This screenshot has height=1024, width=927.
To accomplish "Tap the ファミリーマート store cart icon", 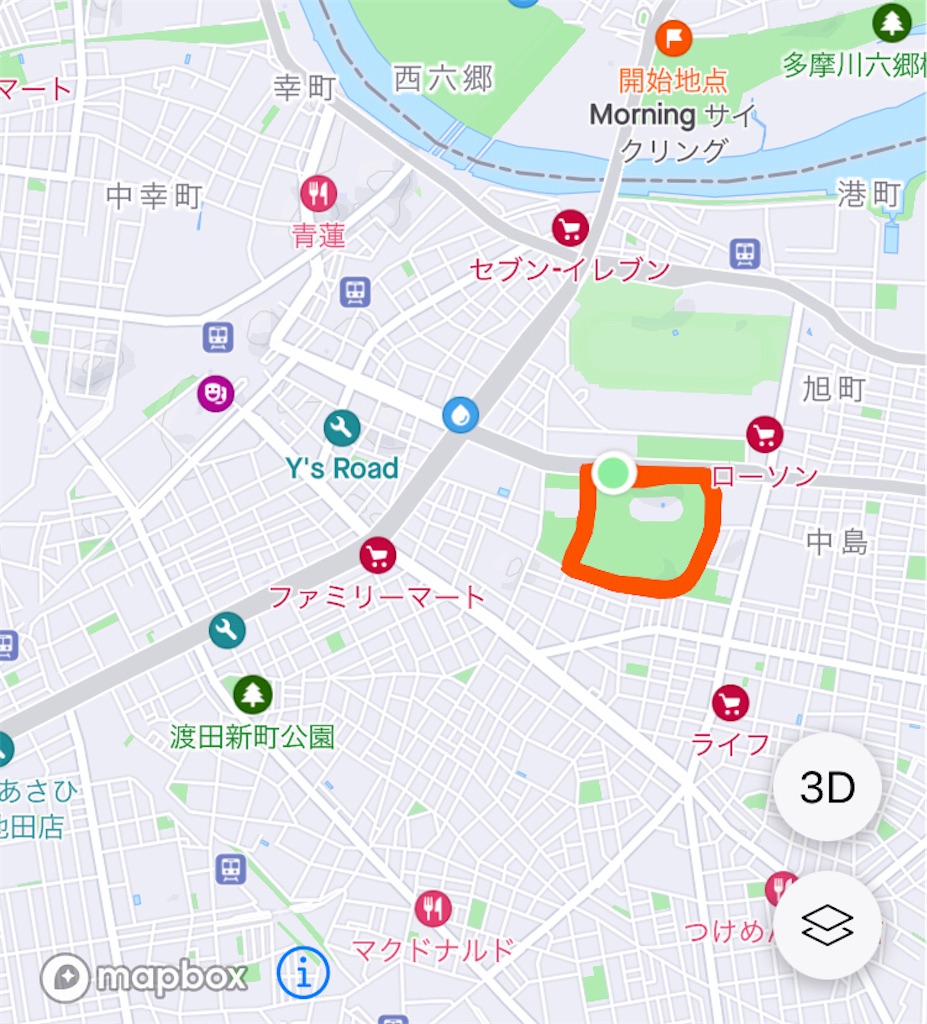I will [375, 556].
